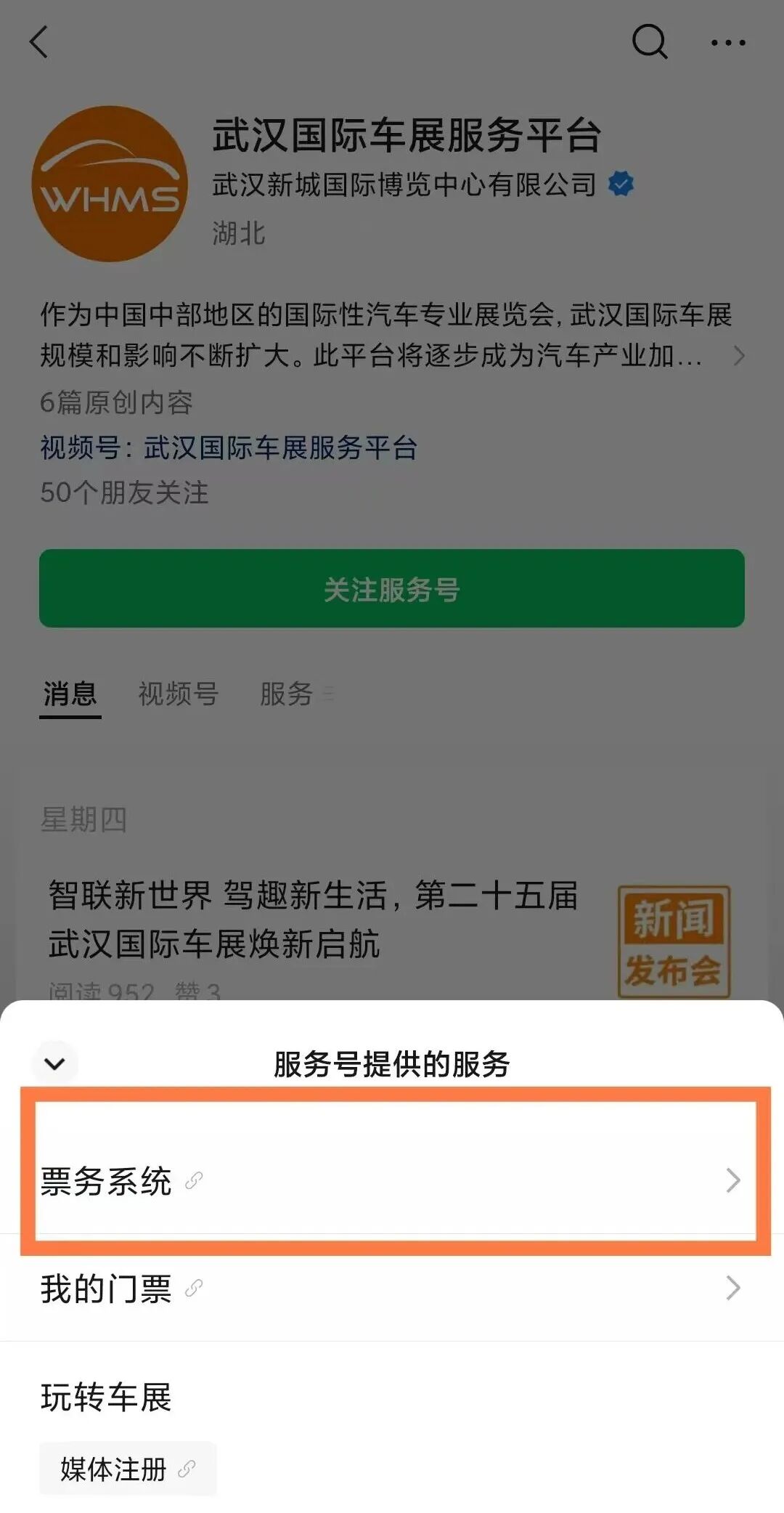Tap the 媒体注册 chip
Viewport: 784px width, 1513px height.
point(128,1469)
